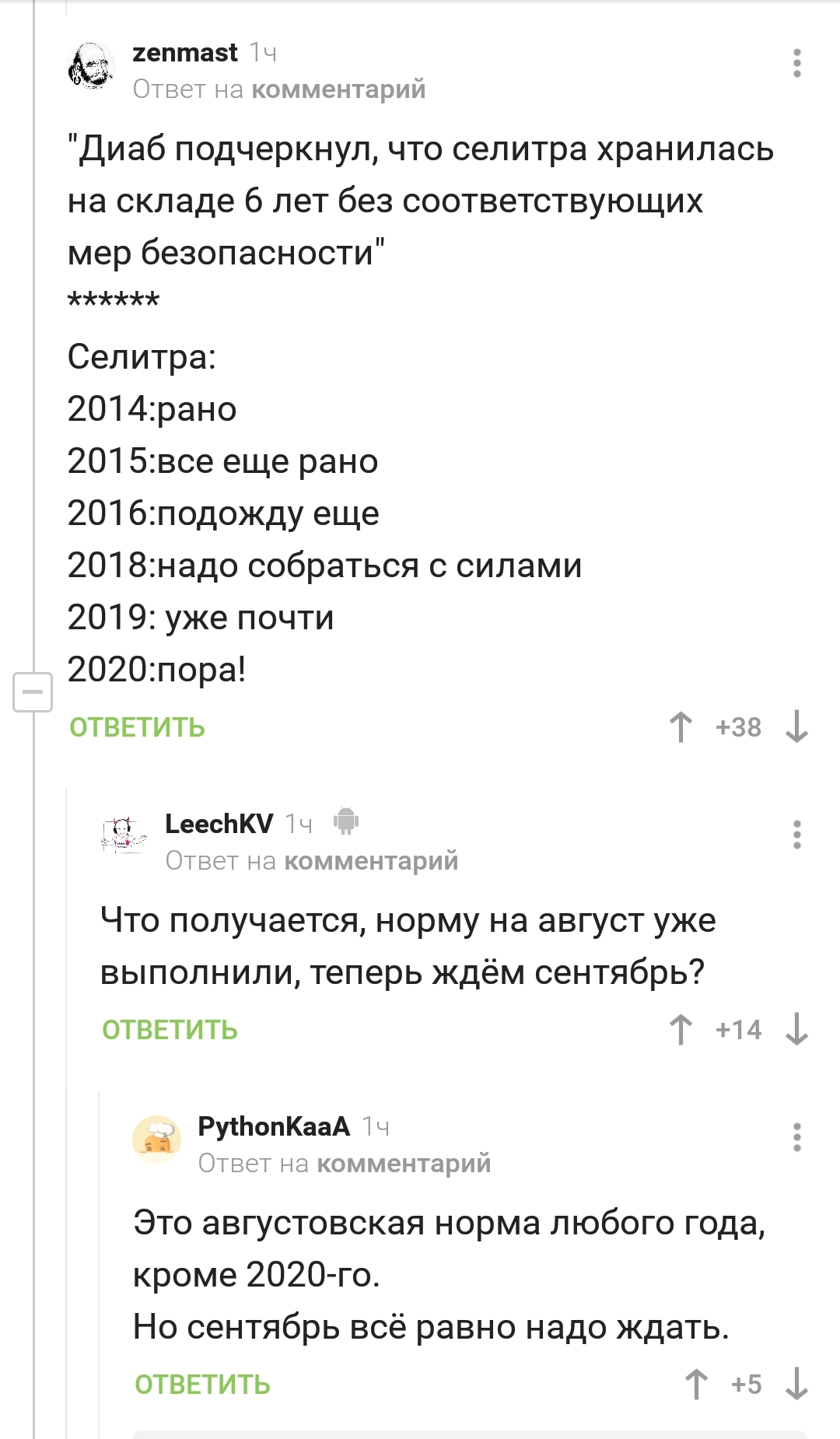
Task: View the comment LeechKV replied to
Action: click(371, 861)
